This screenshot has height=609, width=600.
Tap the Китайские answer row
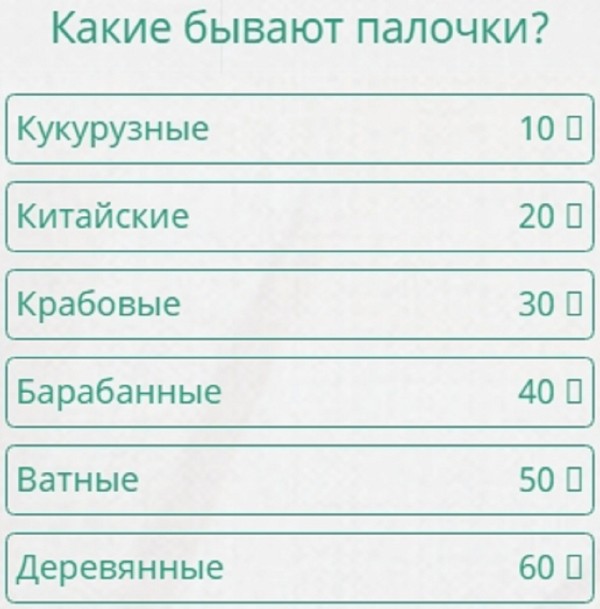[300, 216]
